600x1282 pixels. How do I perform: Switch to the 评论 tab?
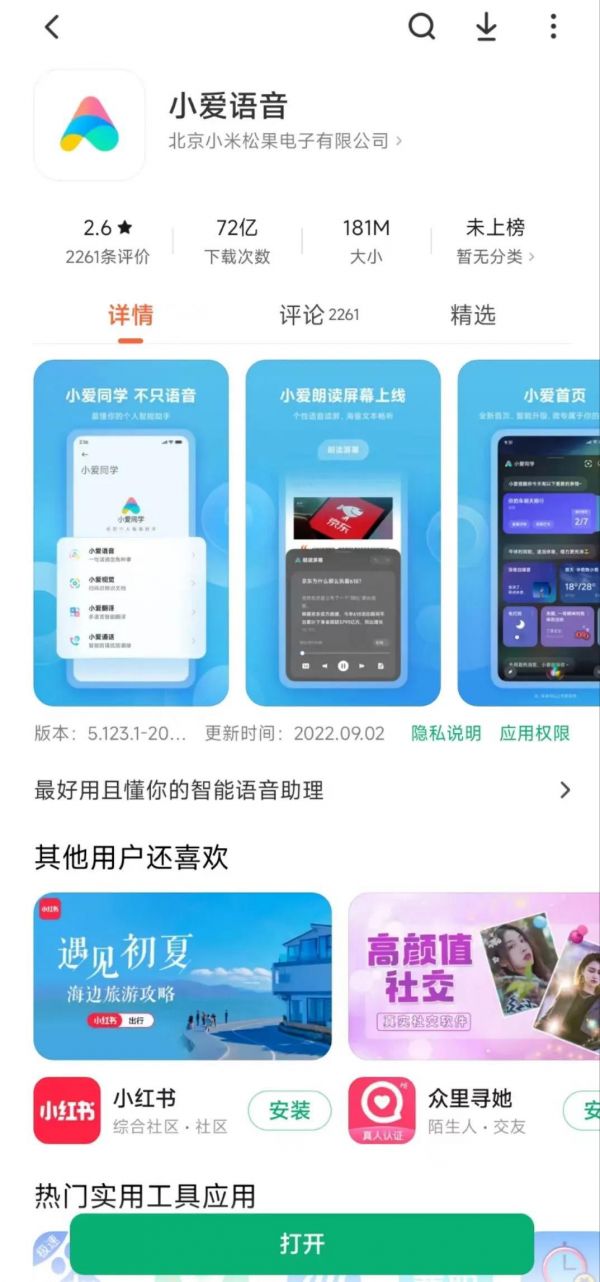pos(319,316)
